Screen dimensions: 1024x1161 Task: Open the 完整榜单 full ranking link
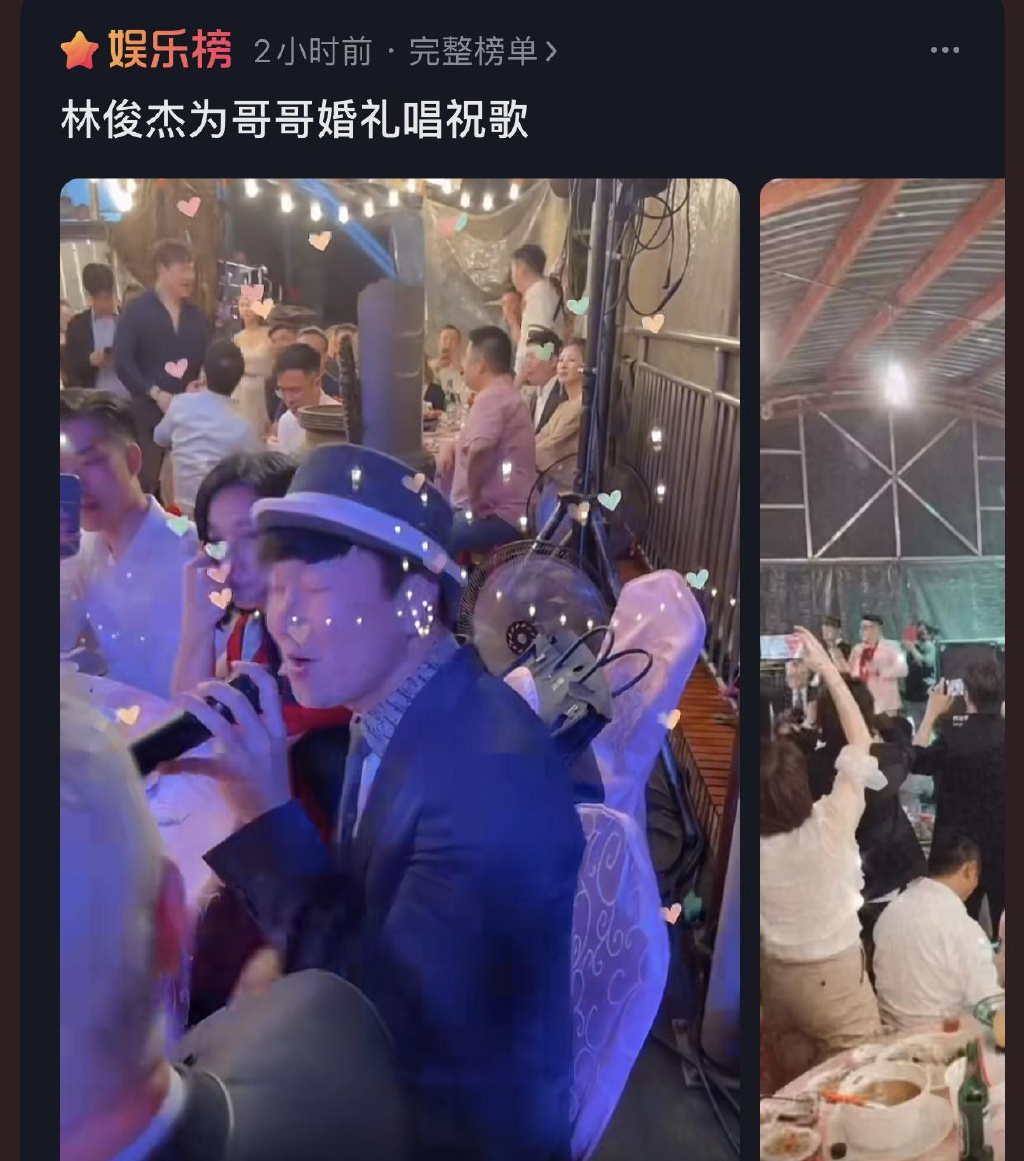tap(482, 52)
